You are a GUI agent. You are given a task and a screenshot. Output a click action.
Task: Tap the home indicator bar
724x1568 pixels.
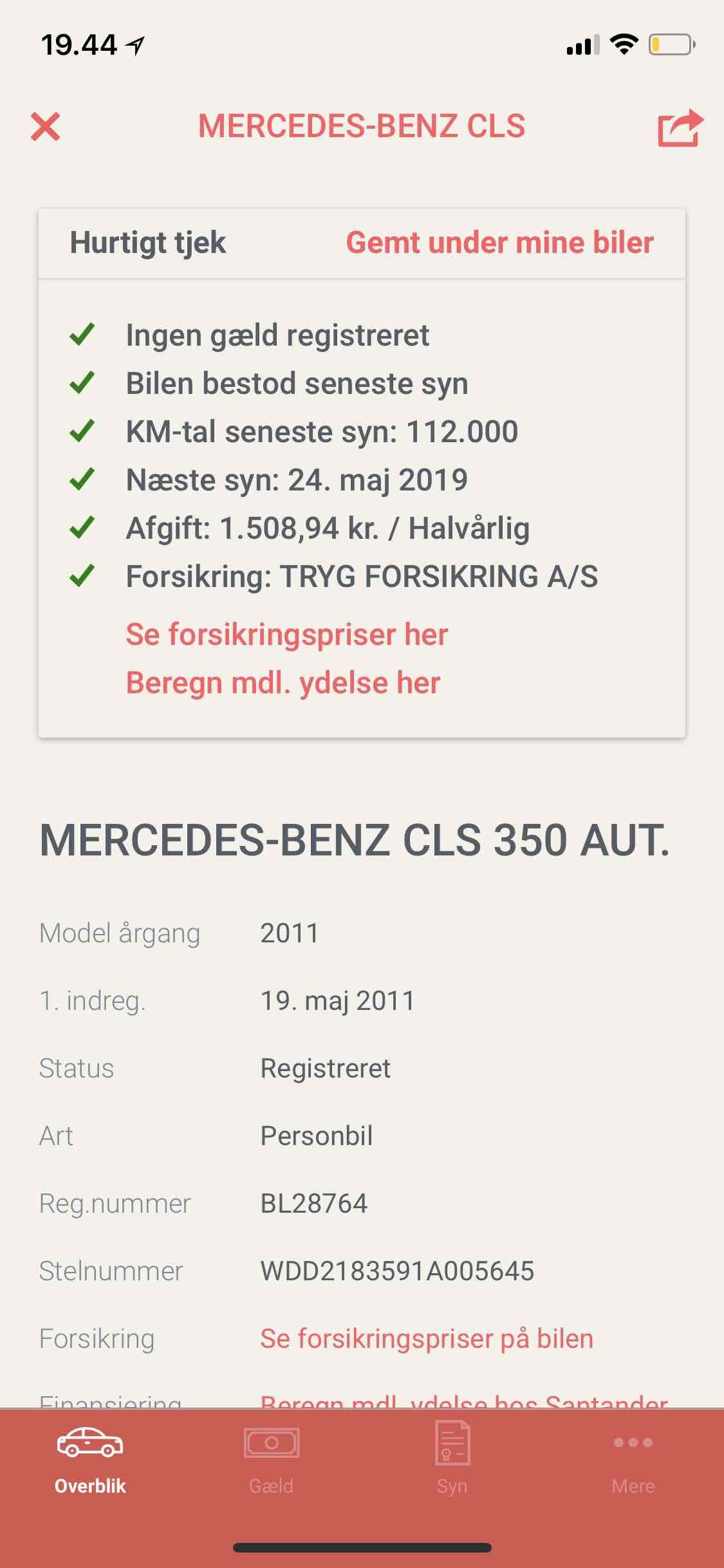point(362,1547)
